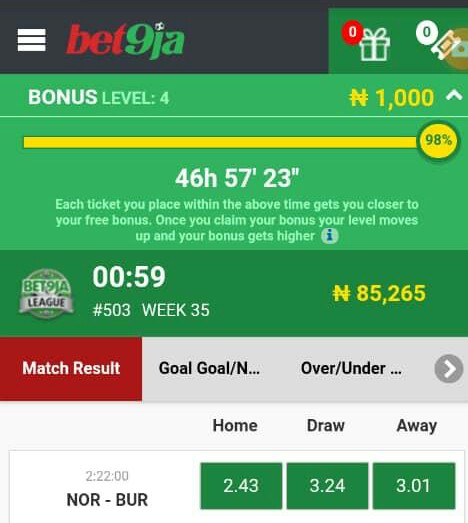Viewport: 468px width, 523px height.
Task: Collapse the bonus level panel
Action: coord(454,96)
